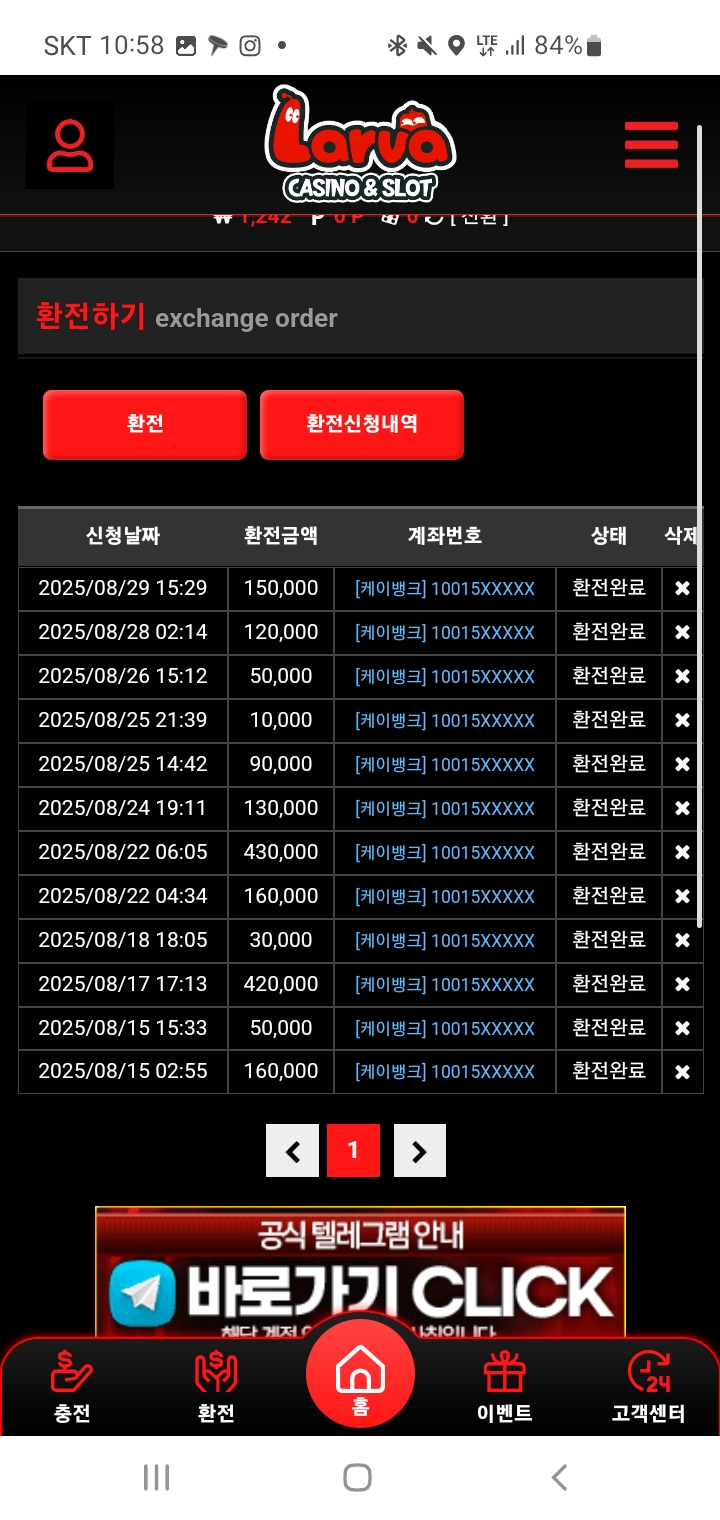Remove the 2025/08/22 06:05 entry

(x=682, y=853)
